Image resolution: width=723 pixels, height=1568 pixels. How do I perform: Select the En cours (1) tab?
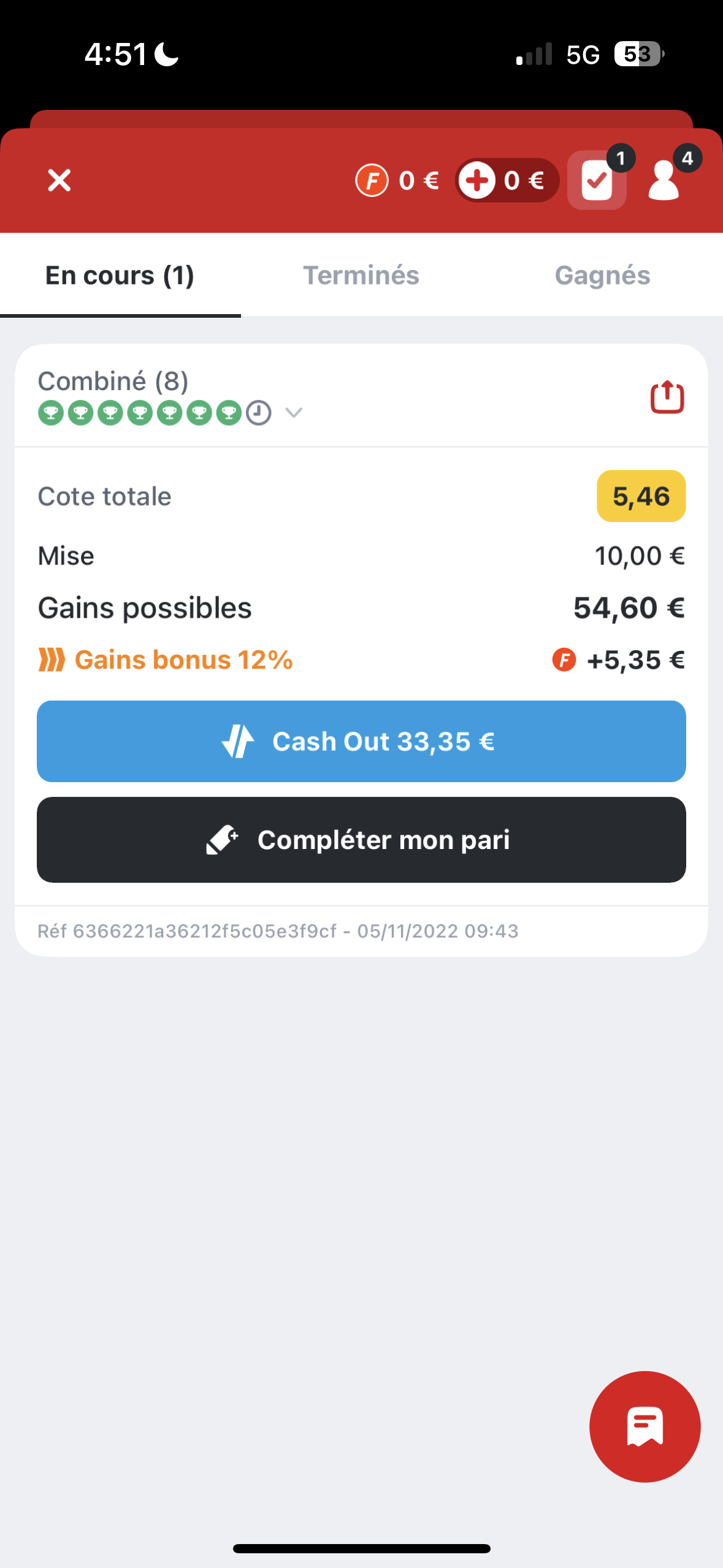click(x=120, y=275)
